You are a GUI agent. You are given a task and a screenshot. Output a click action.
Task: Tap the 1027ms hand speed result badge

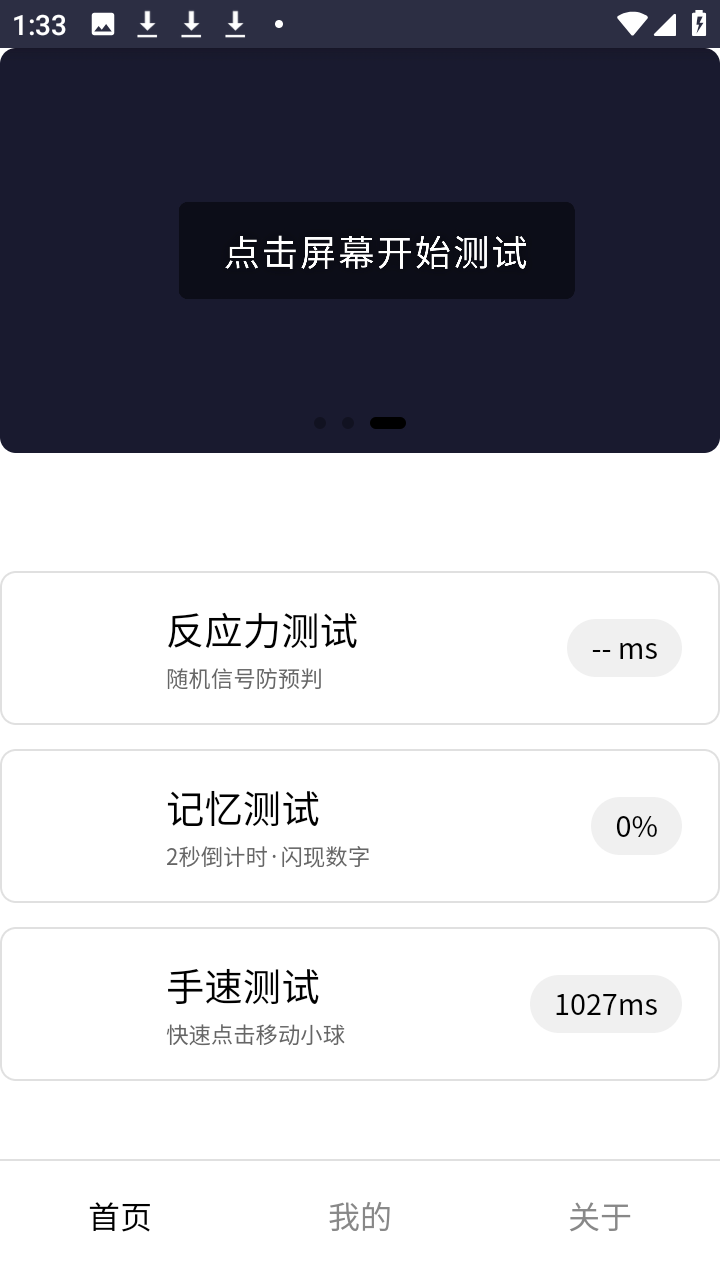[x=606, y=1003]
